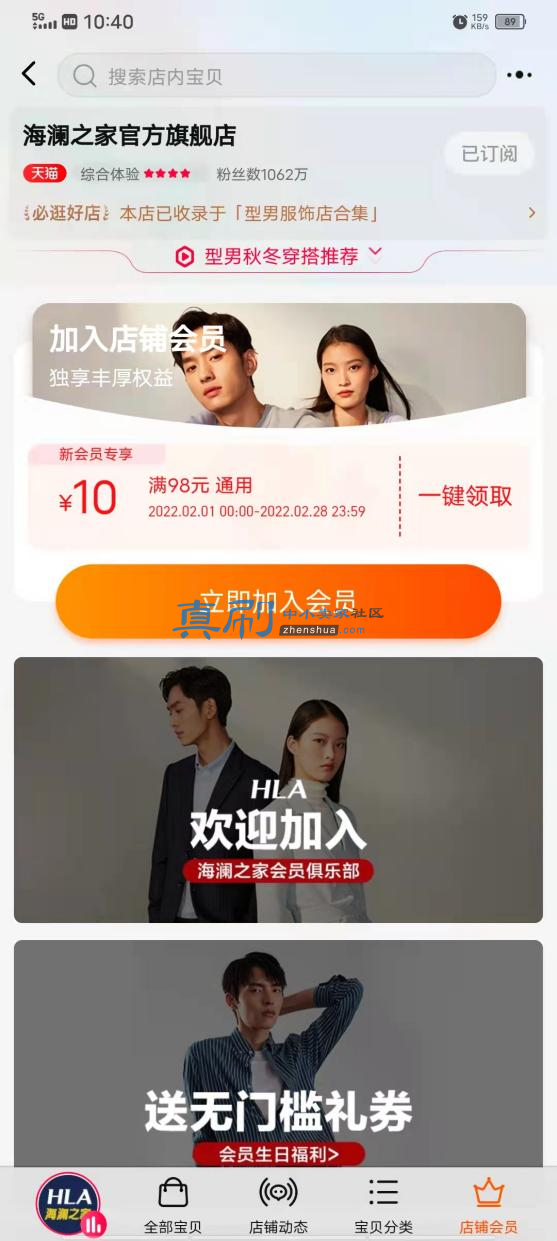The height and width of the screenshot is (1241, 557).
Task: Switch to the 全部宝贝 tab
Action: 173,1206
